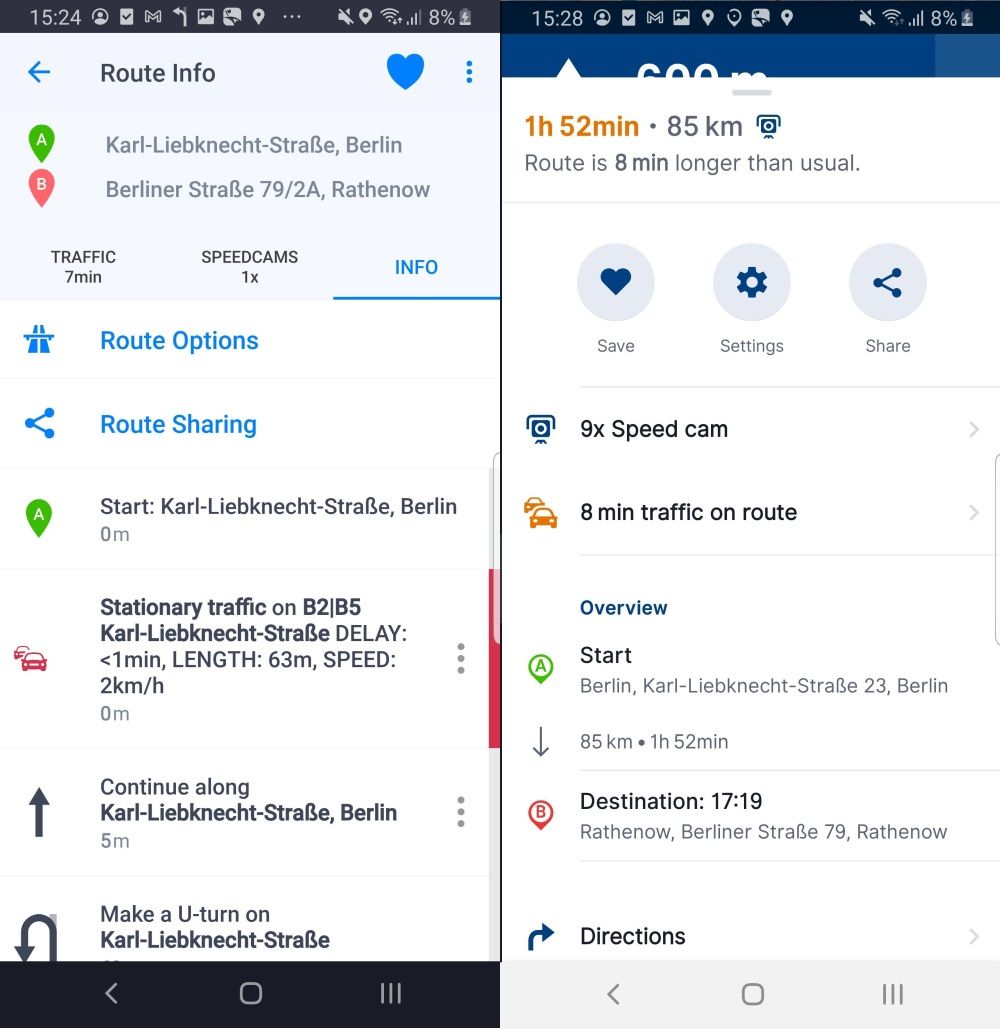The image size is (1000, 1030).
Task: Open 8 min traffic on route
Action: click(750, 513)
